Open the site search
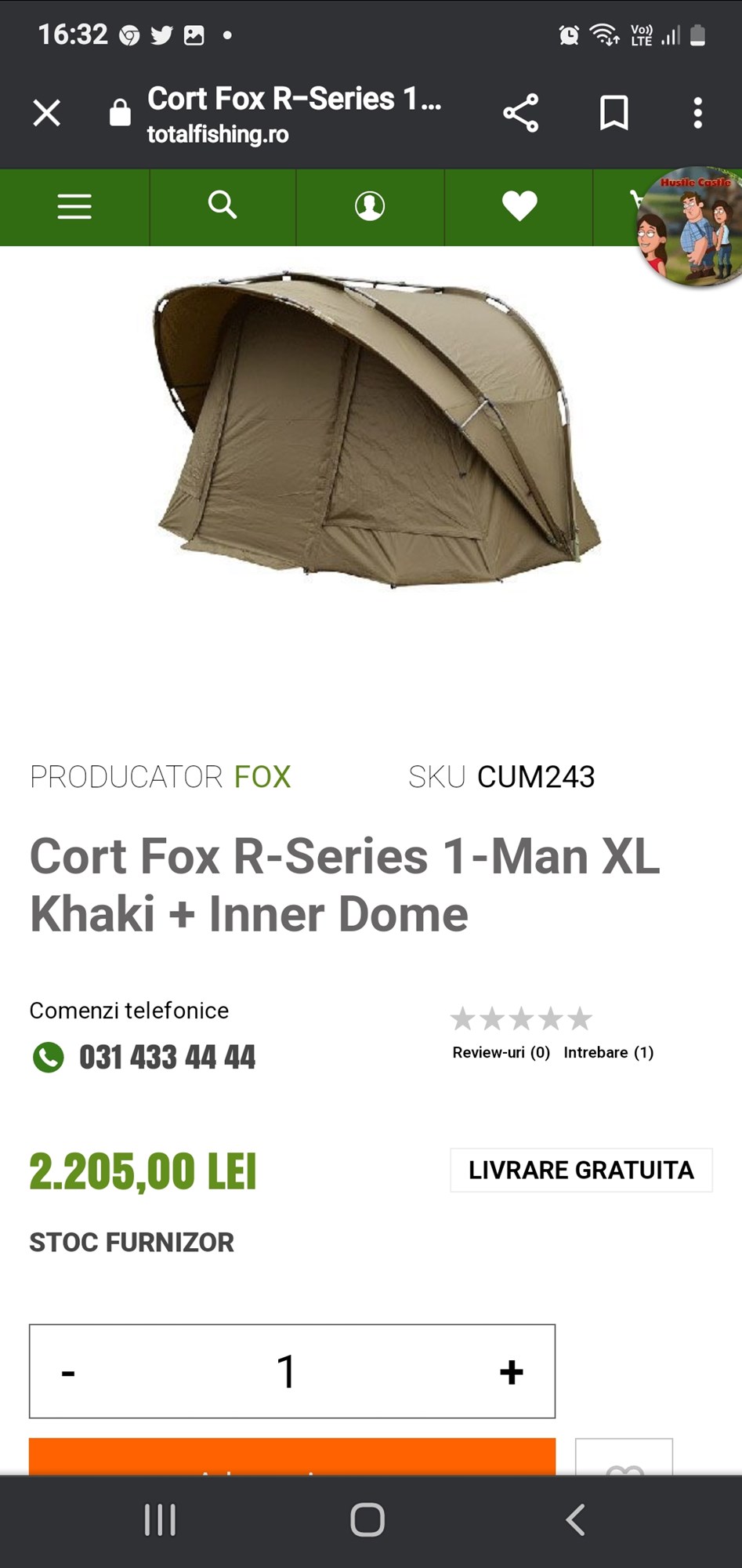742x1568 pixels. pos(223,205)
